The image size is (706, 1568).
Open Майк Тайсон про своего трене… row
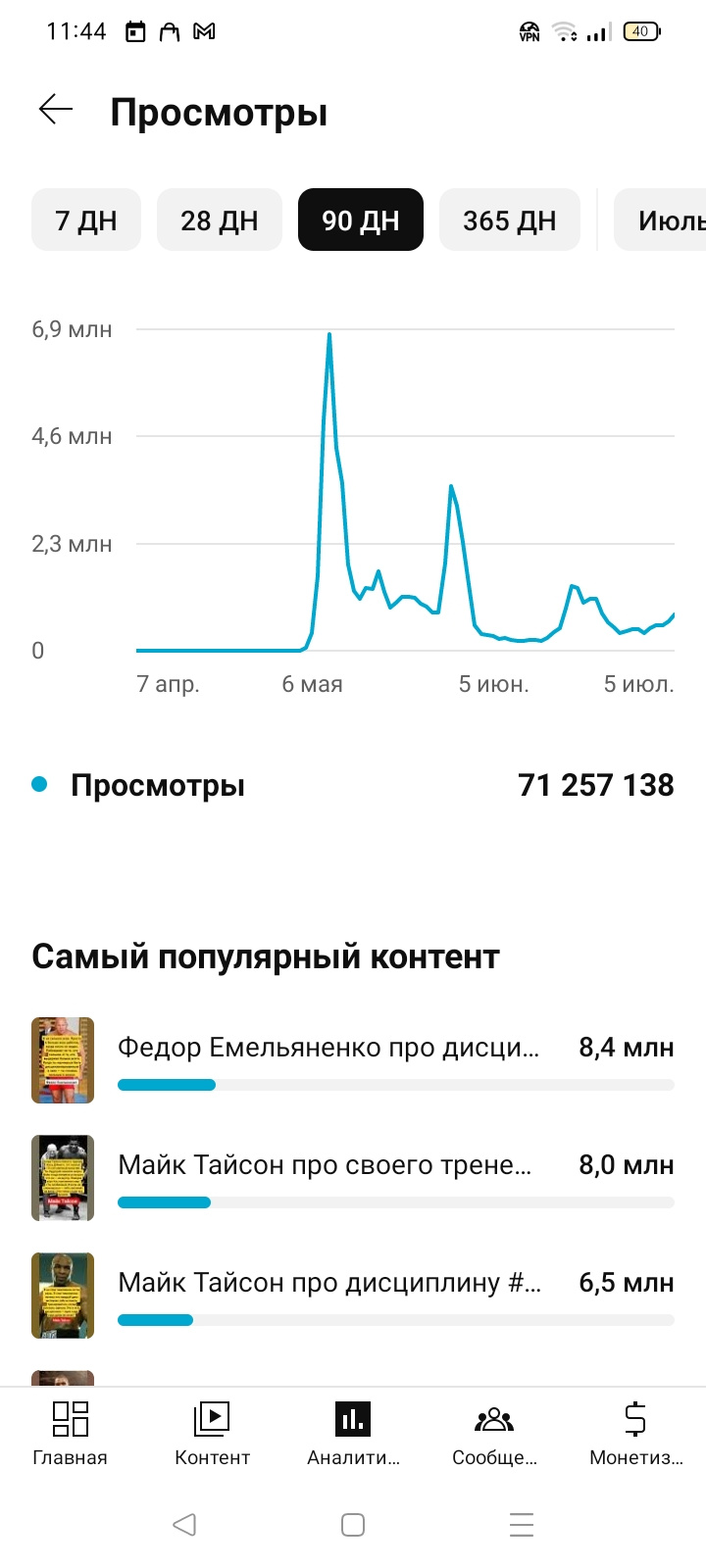(x=353, y=1178)
